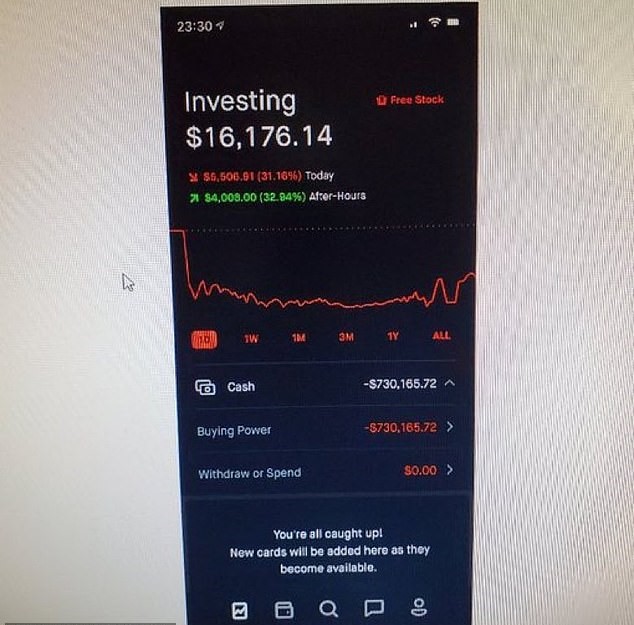Switch chart to ALL time
The width and height of the screenshot is (634, 625).
[x=441, y=336]
